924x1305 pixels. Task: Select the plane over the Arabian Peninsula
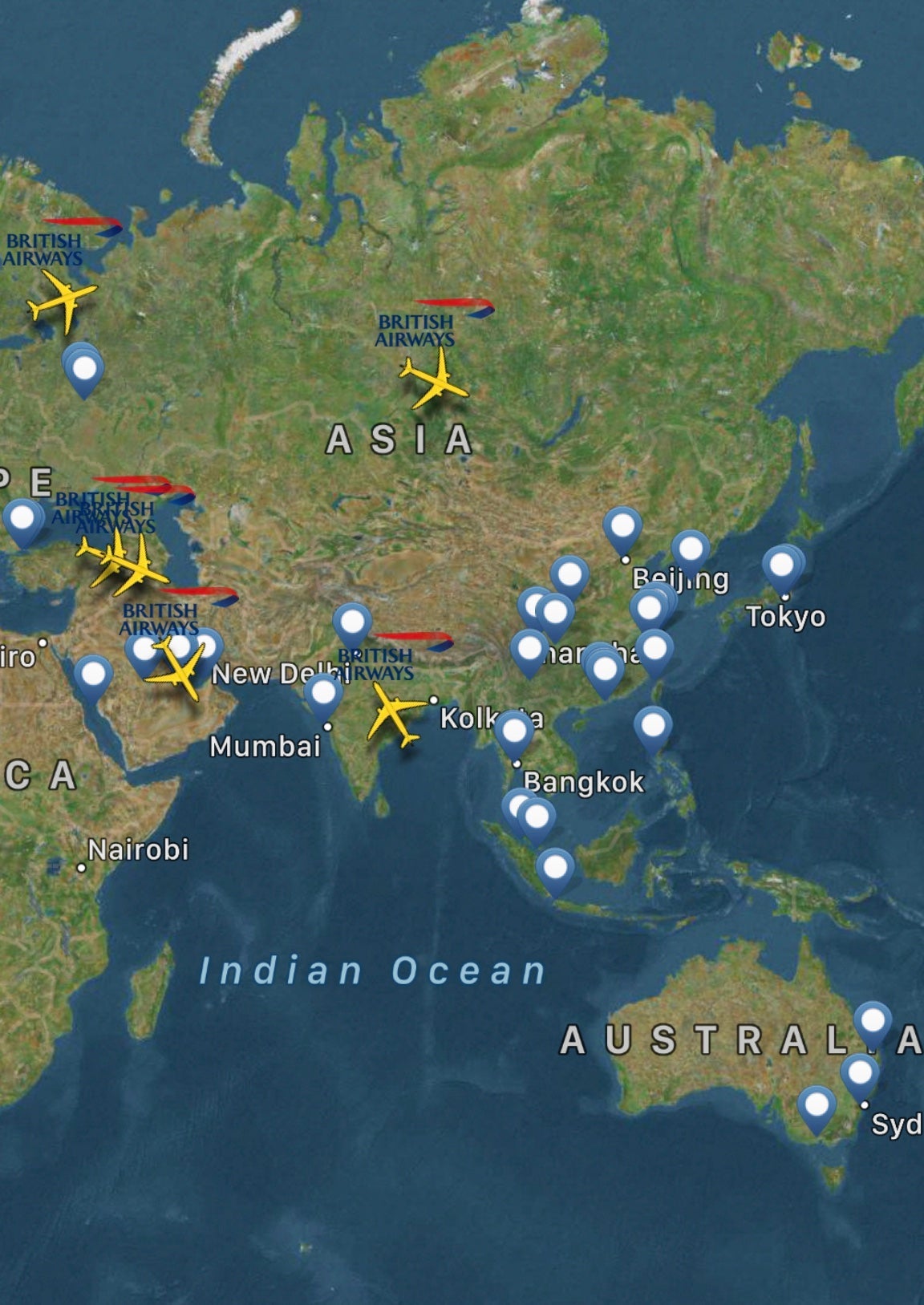pos(178,668)
